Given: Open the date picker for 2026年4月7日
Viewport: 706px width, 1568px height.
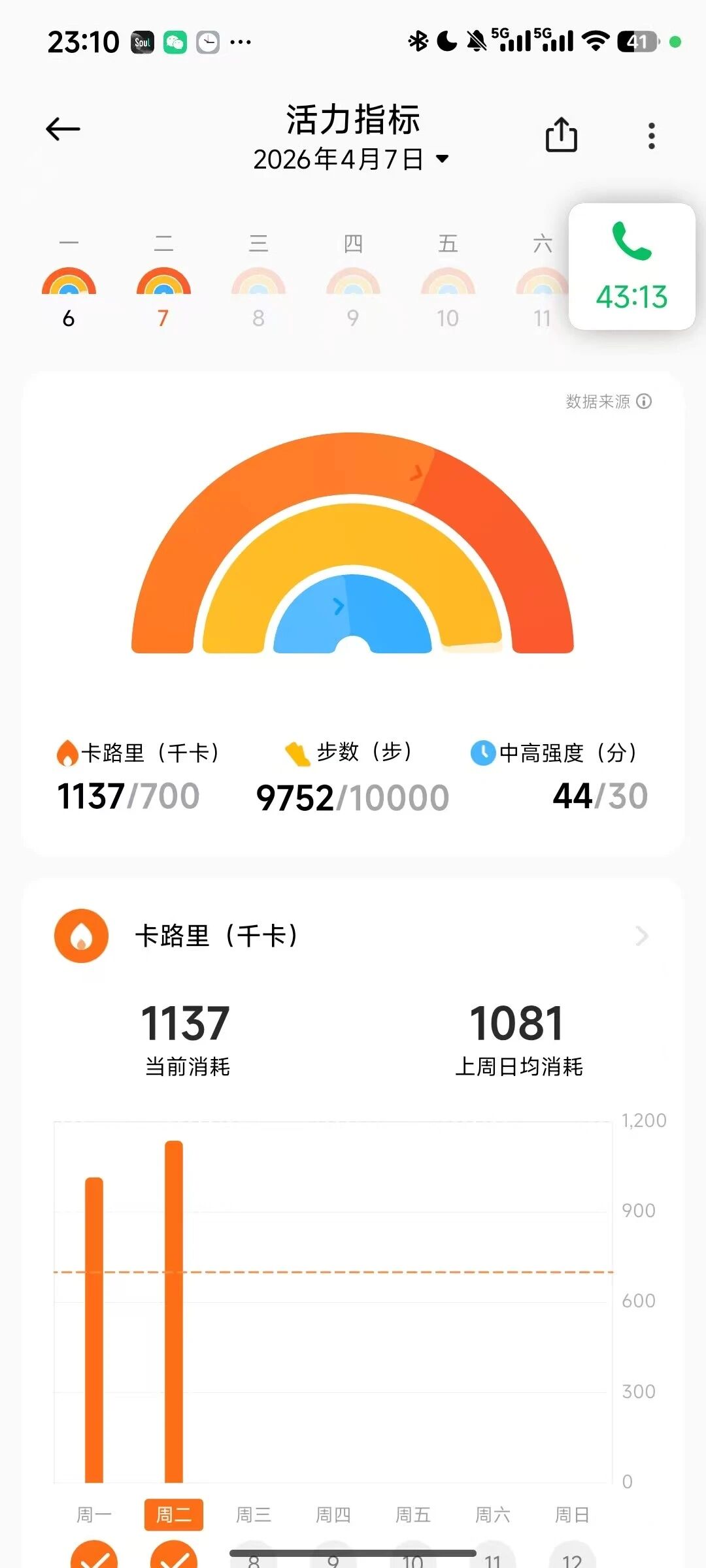Looking at the screenshot, I should tap(351, 159).
